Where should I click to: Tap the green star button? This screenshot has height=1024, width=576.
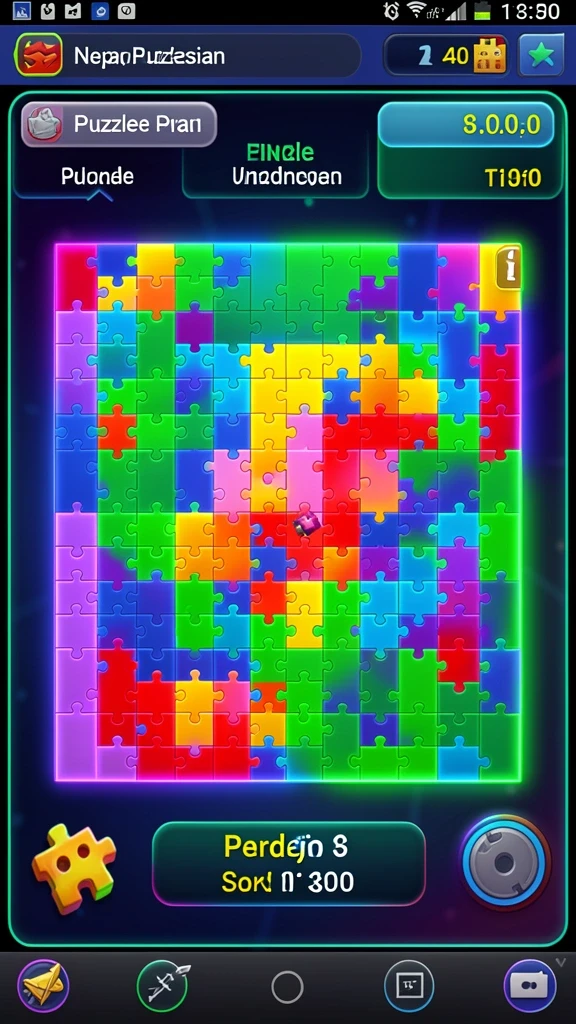point(540,56)
